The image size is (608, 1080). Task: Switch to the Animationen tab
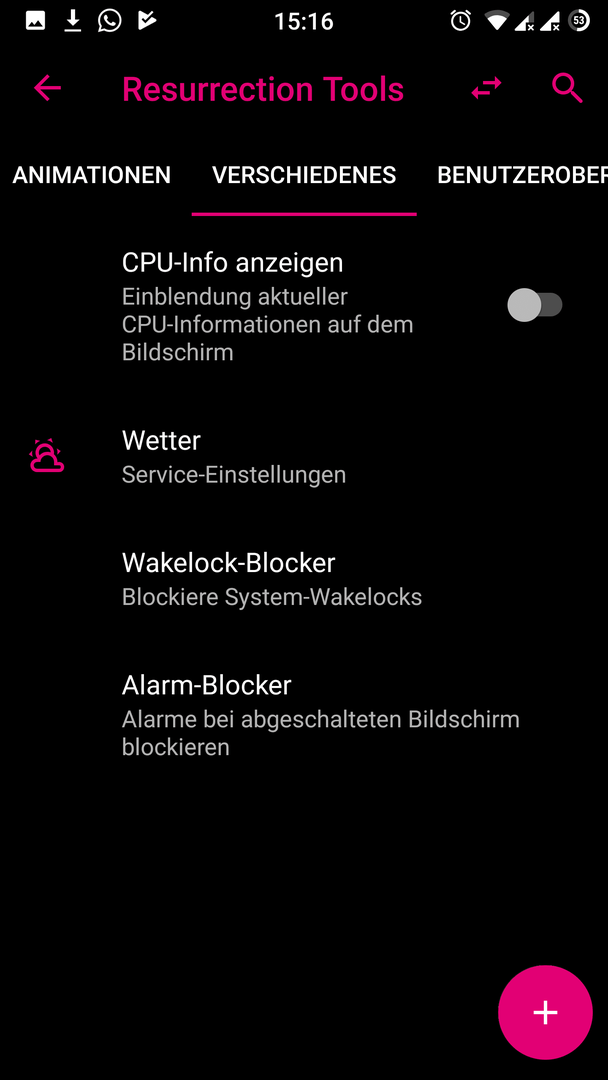(92, 175)
